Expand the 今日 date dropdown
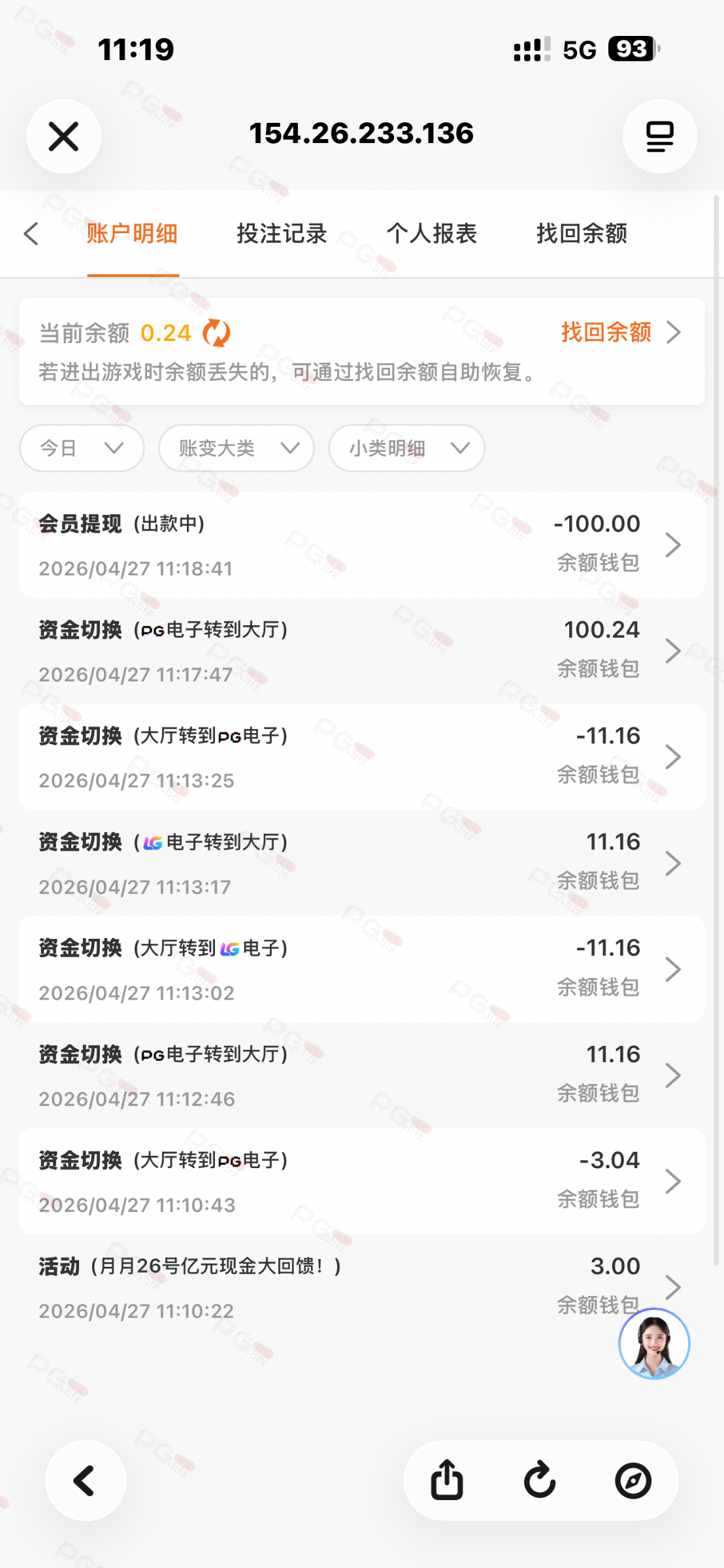This screenshot has width=724, height=1568. [x=82, y=448]
